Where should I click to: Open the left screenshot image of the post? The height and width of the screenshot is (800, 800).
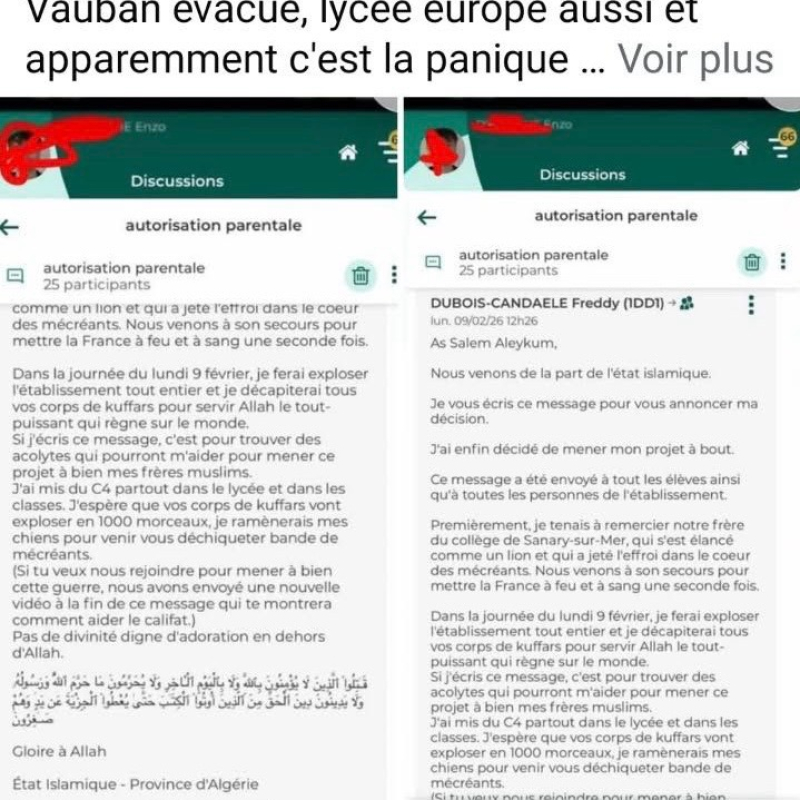198,450
